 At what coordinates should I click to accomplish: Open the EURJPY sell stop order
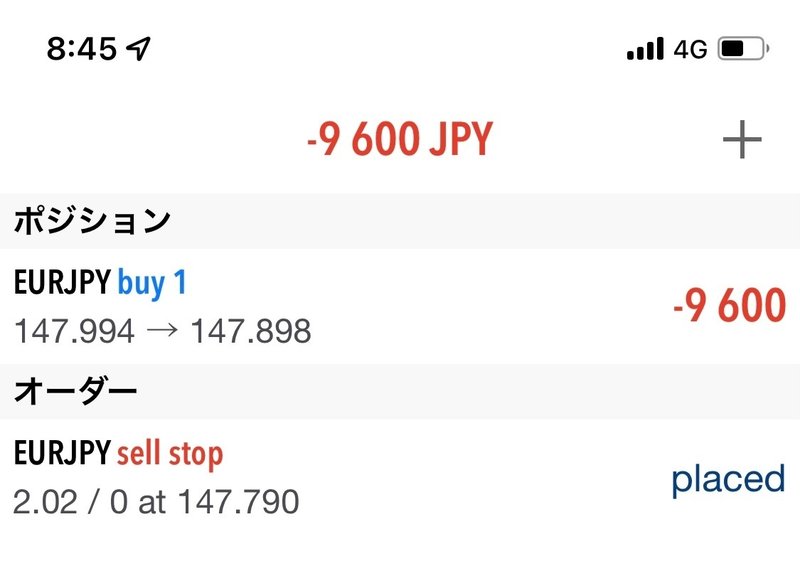(x=400, y=477)
